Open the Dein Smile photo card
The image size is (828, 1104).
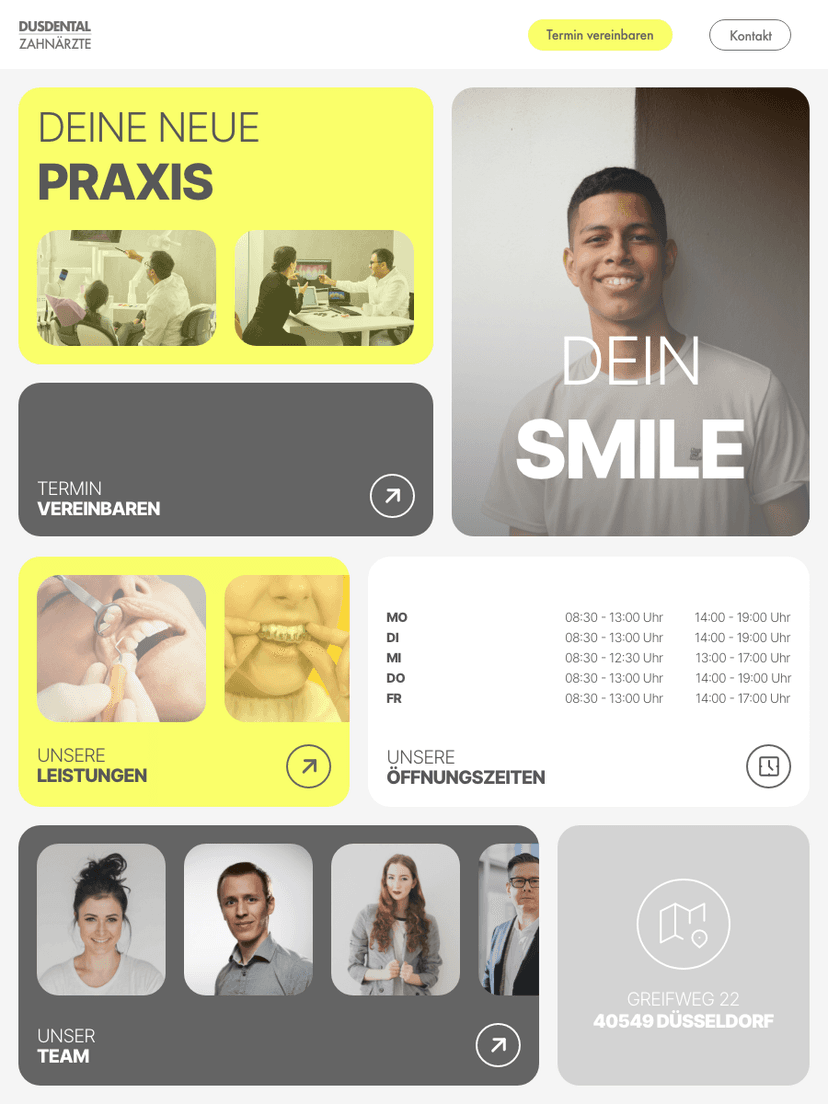(x=630, y=311)
